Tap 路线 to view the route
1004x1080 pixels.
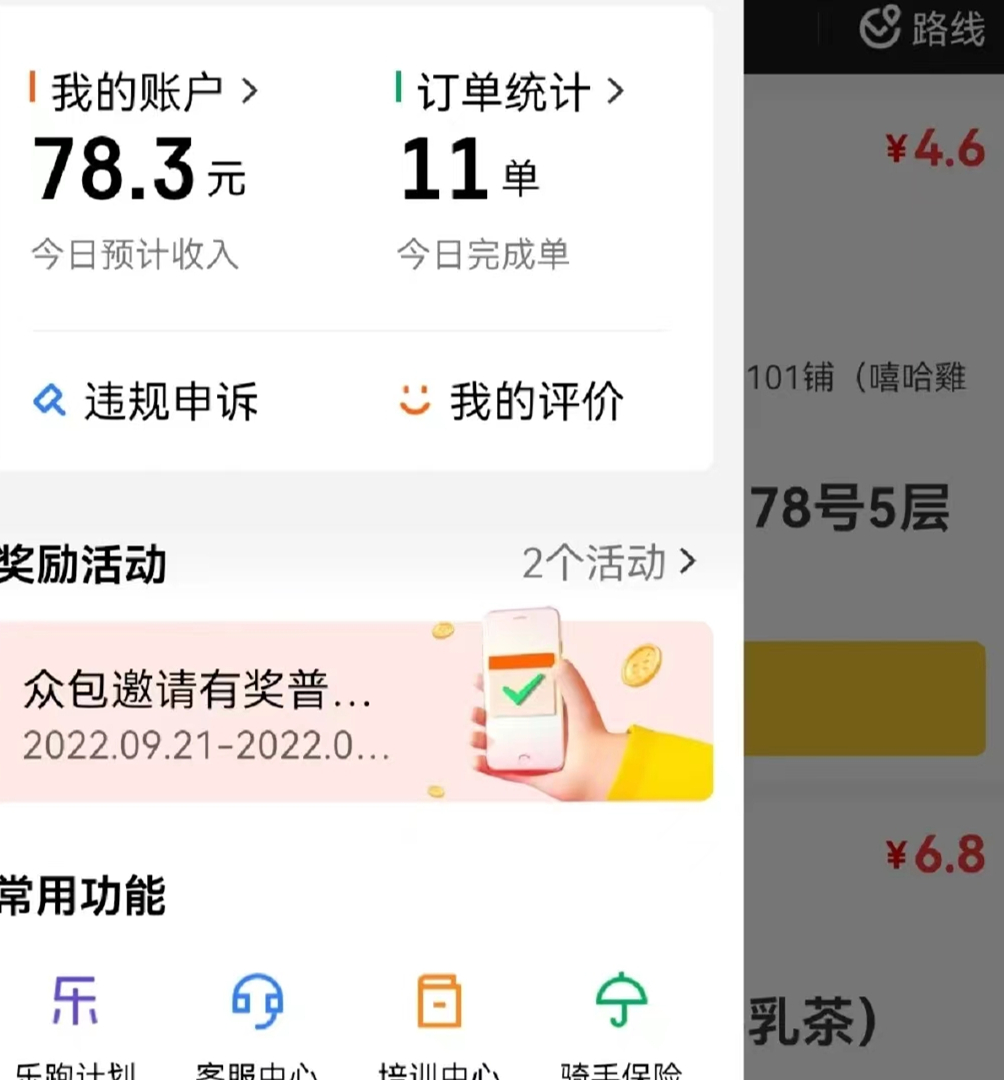coord(923,29)
